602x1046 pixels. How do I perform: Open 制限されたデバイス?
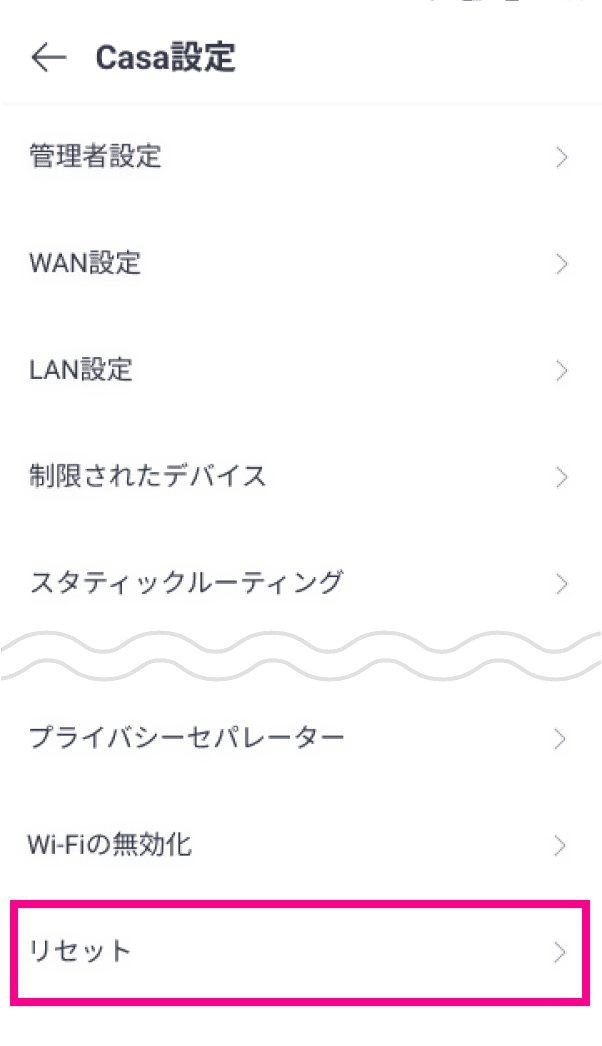point(300,476)
